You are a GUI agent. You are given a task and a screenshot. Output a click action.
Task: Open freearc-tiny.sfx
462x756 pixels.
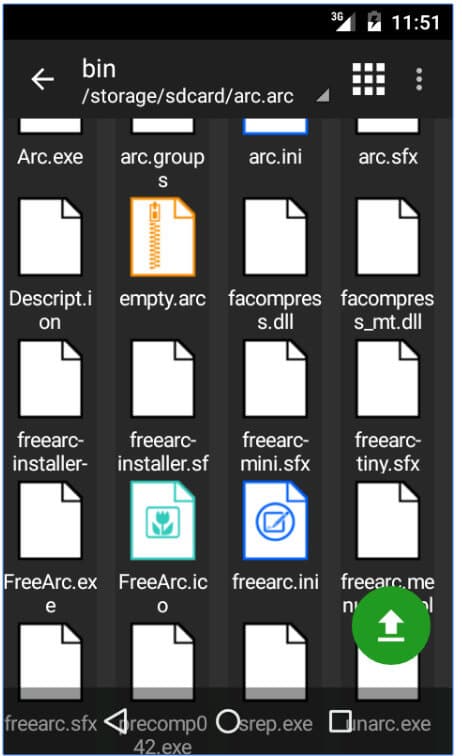(387, 406)
